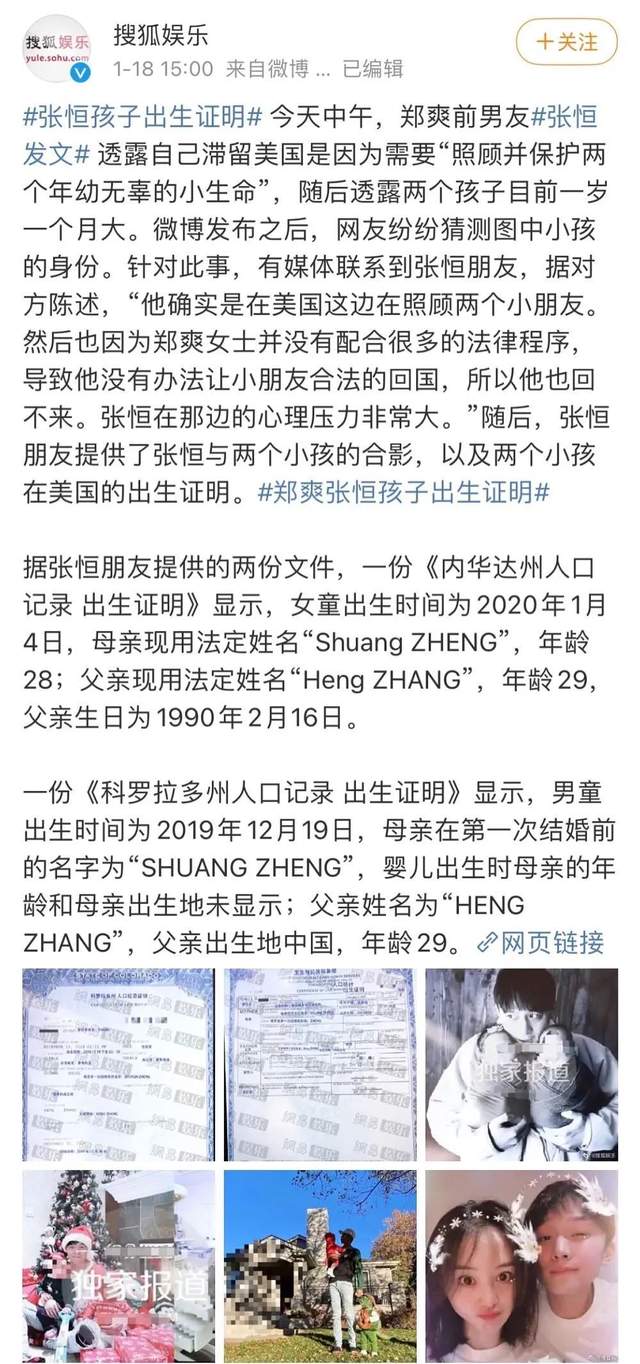The height and width of the screenshot is (1364, 640).
Task: Open 搜狐娱乐 profile avatar
Action: (56, 48)
